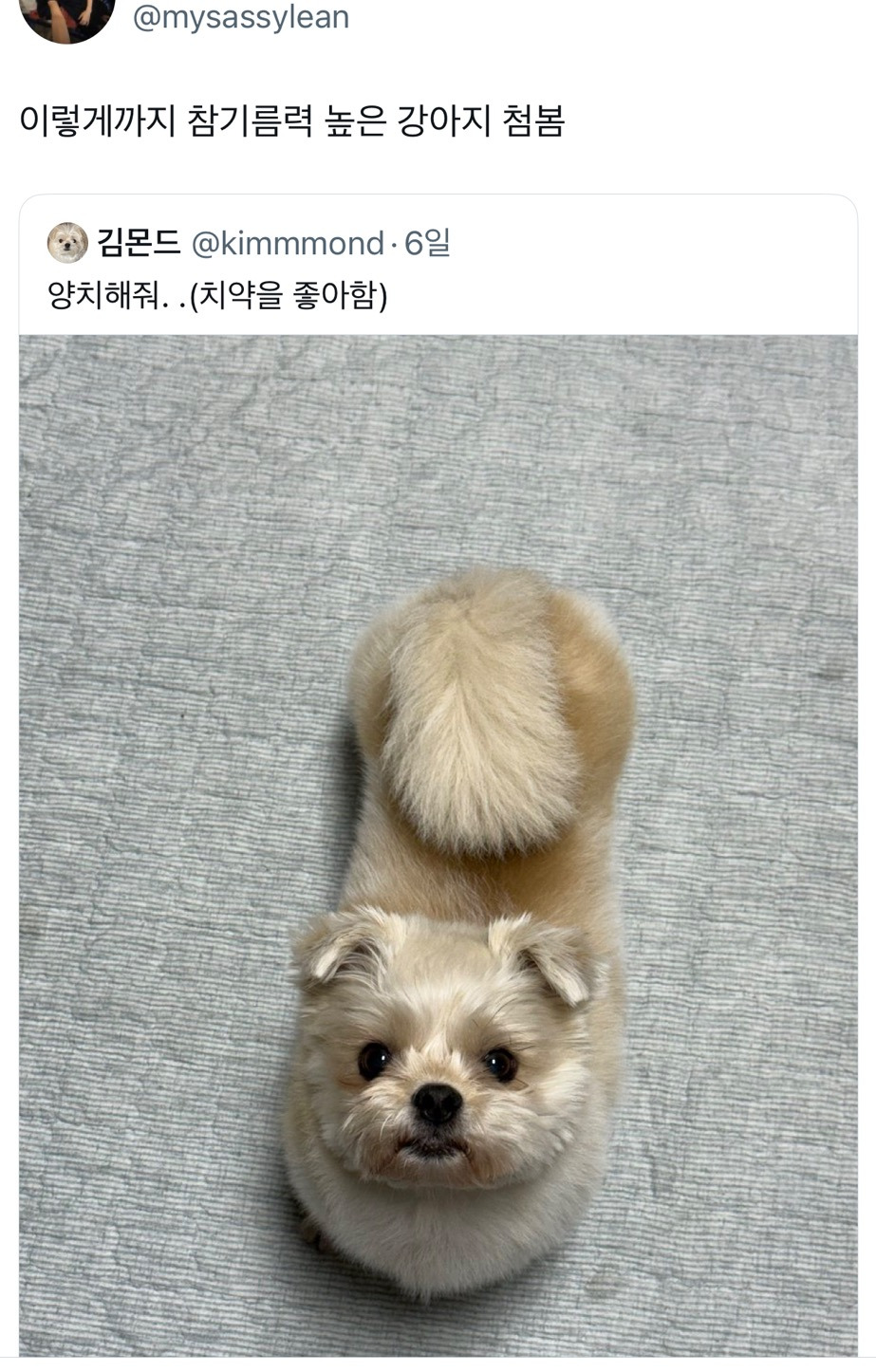The width and height of the screenshot is (876, 1372).
Task: Open 김몬드's small profile avatar
Action: (x=67, y=243)
